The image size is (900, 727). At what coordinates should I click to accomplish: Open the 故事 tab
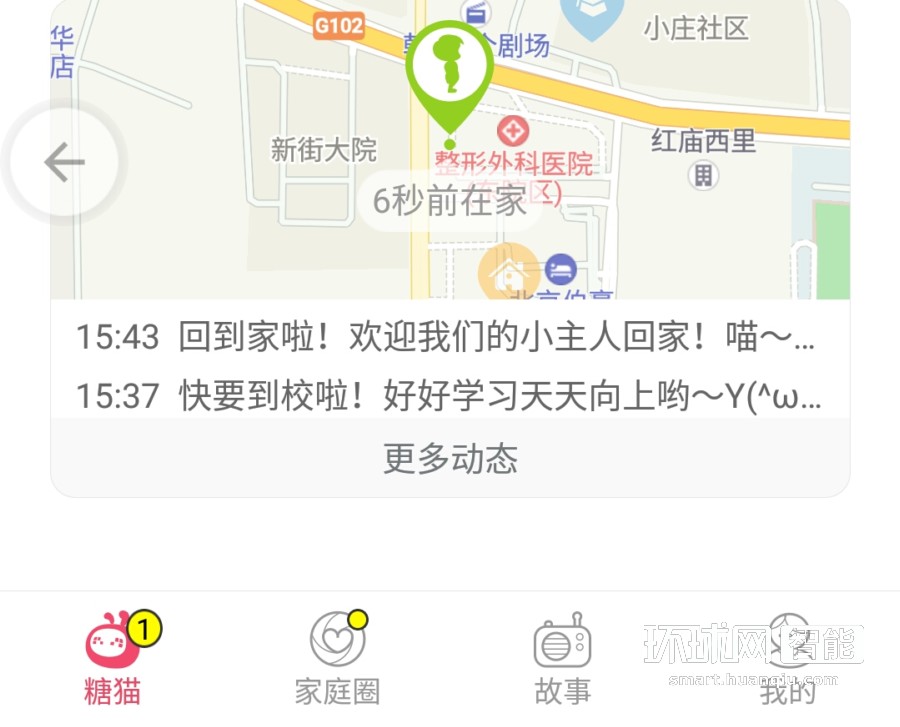coord(562,658)
